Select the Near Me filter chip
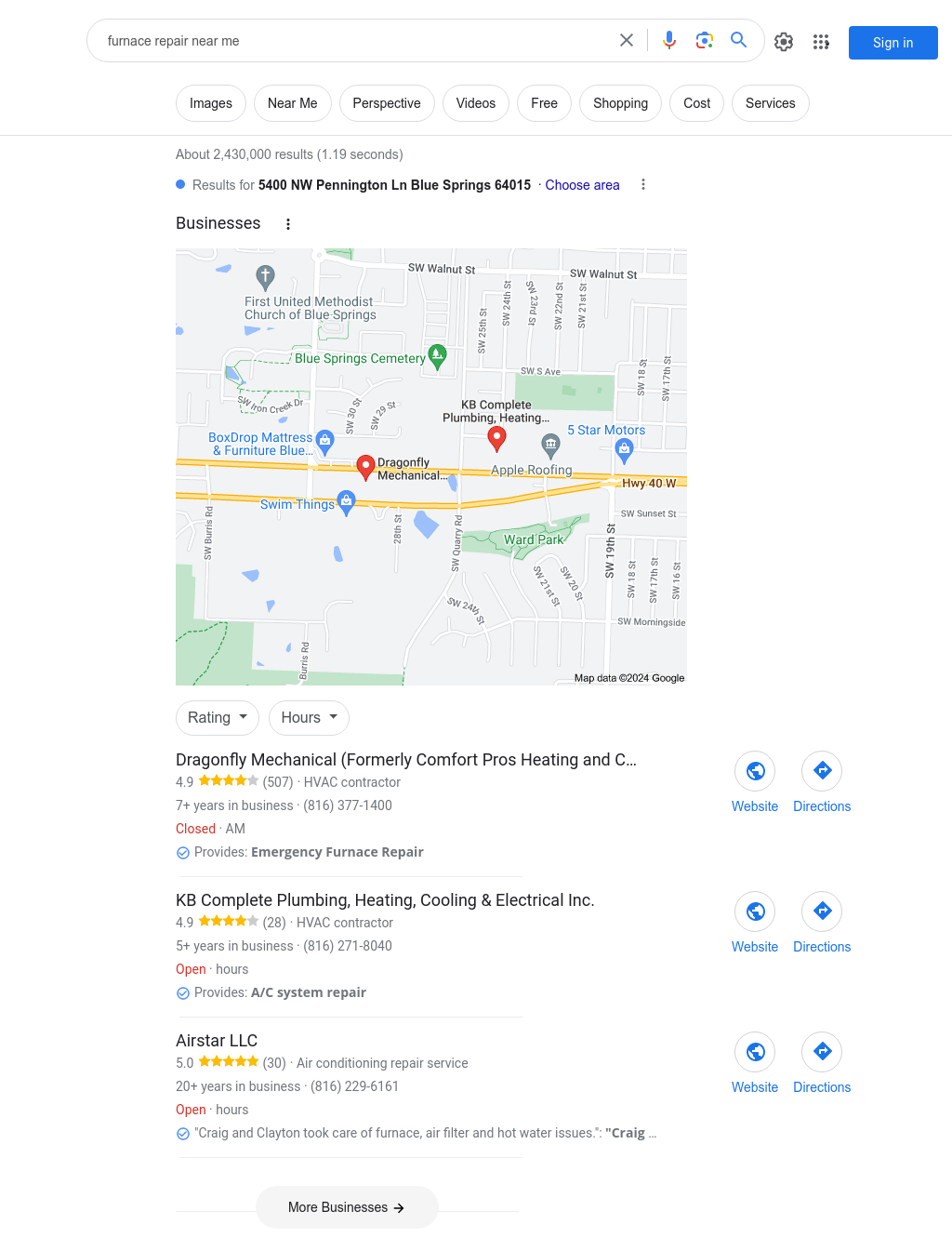952x1251 pixels. (x=292, y=103)
